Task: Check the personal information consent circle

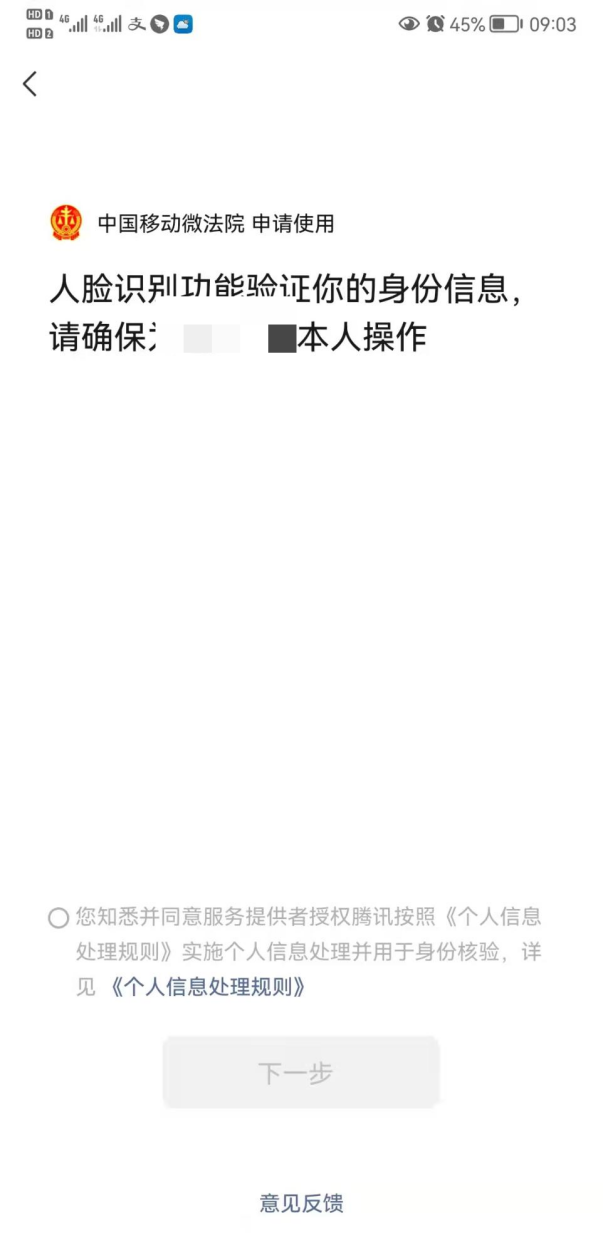Action: pyautogui.click(x=59, y=918)
